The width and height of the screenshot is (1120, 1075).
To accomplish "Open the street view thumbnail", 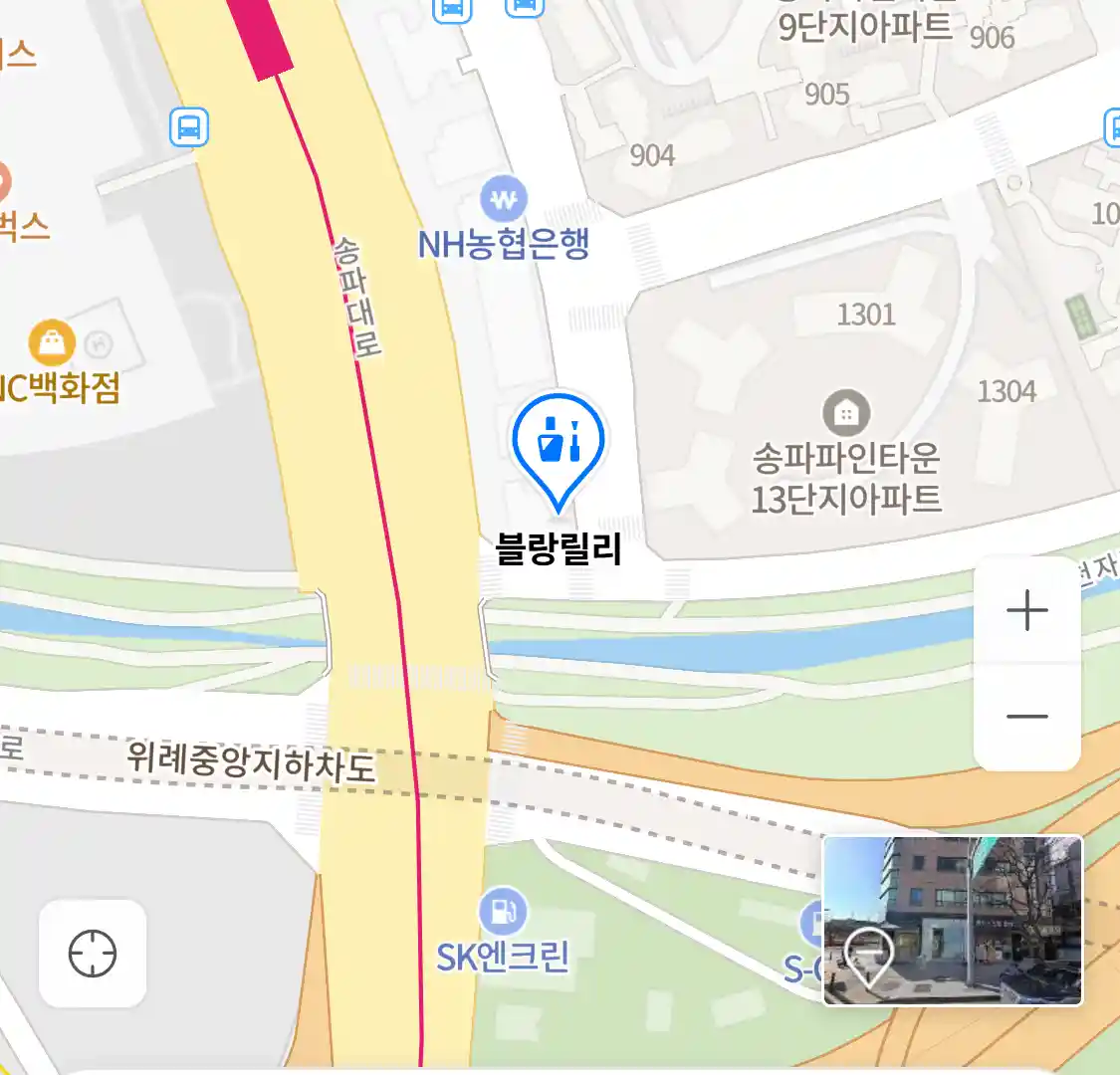I will (952, 920).
